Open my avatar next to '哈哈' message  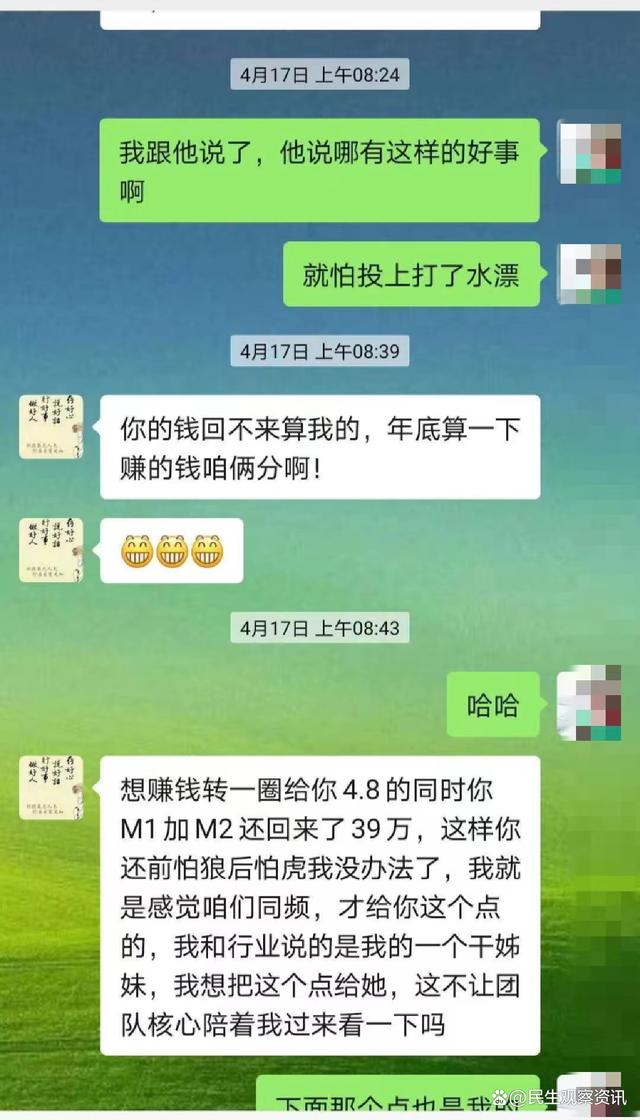(x=589, y=703)
